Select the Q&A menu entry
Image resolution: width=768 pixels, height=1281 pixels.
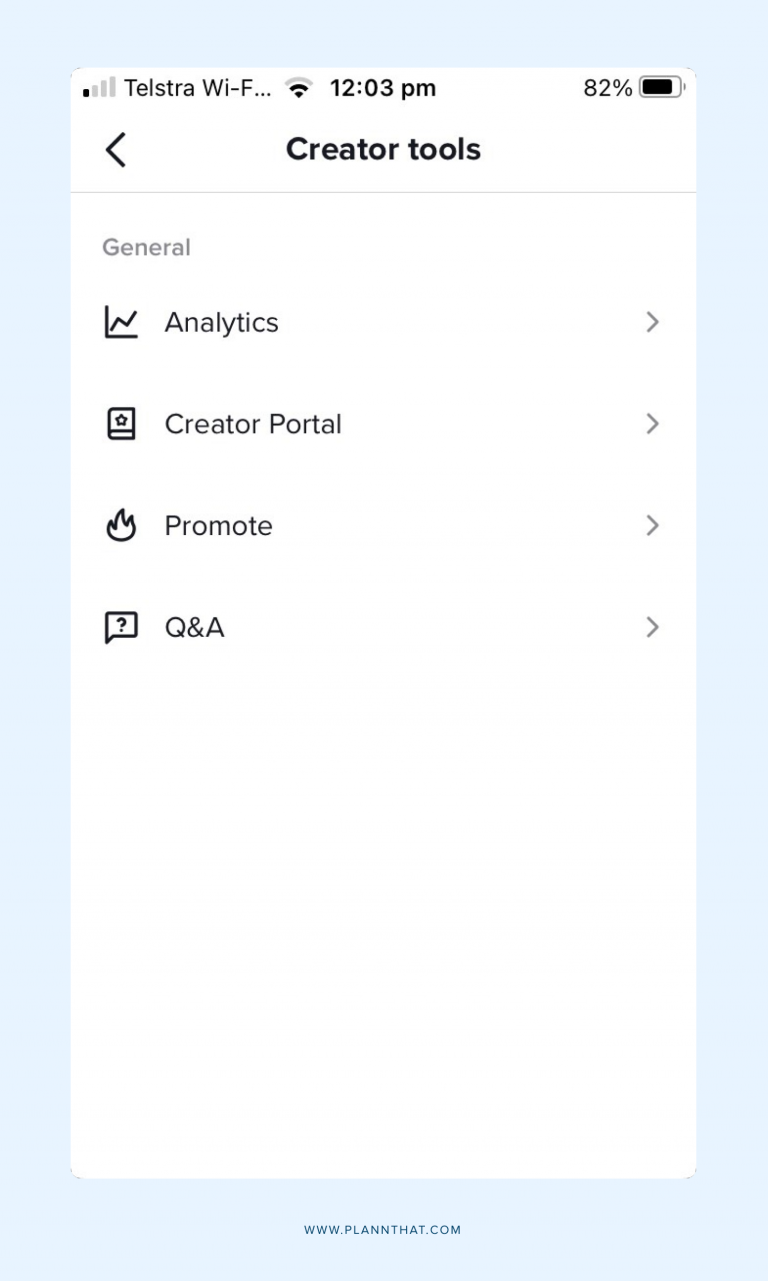pyautogui.click(x=196, y=627)
